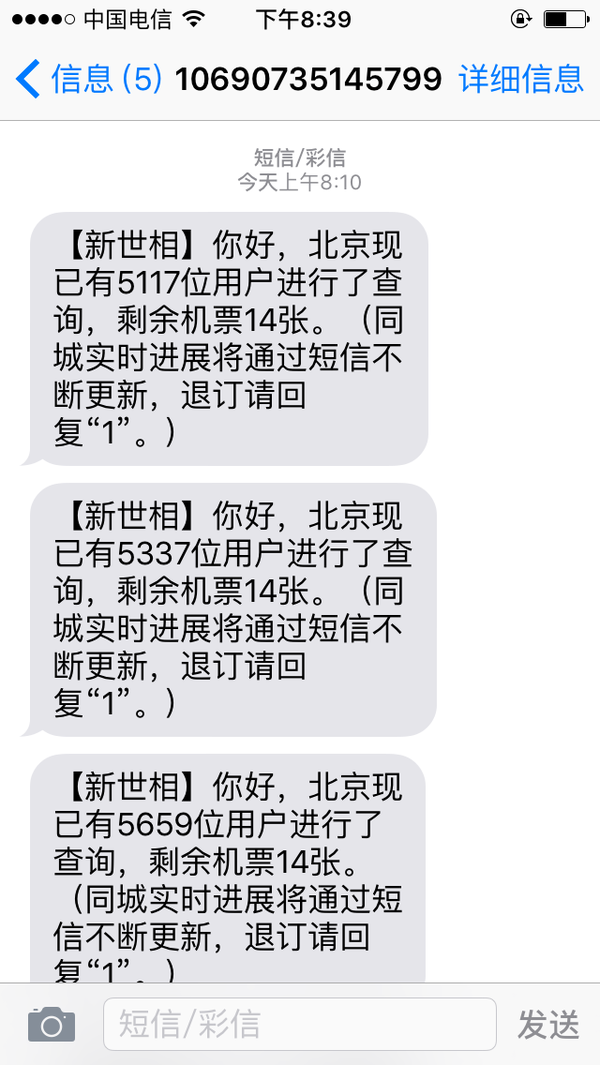Screen dimensions: 600x1065
Task: Go back to the 信息 messages list
Action: click(88, 79)
